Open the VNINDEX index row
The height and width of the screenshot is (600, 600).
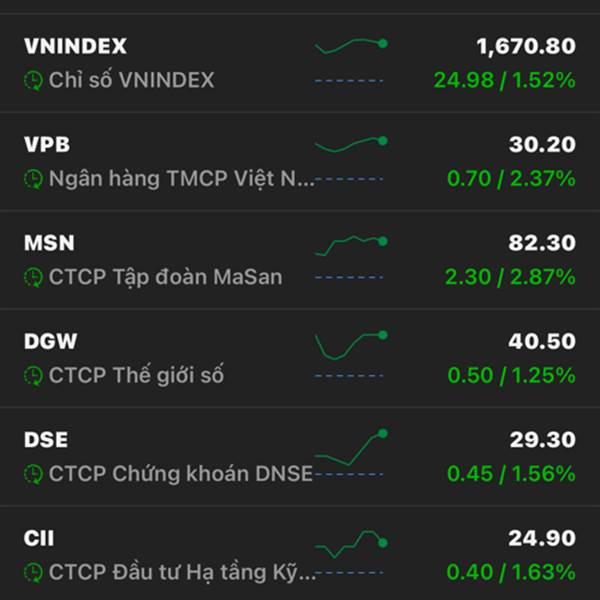pos(300,62)
